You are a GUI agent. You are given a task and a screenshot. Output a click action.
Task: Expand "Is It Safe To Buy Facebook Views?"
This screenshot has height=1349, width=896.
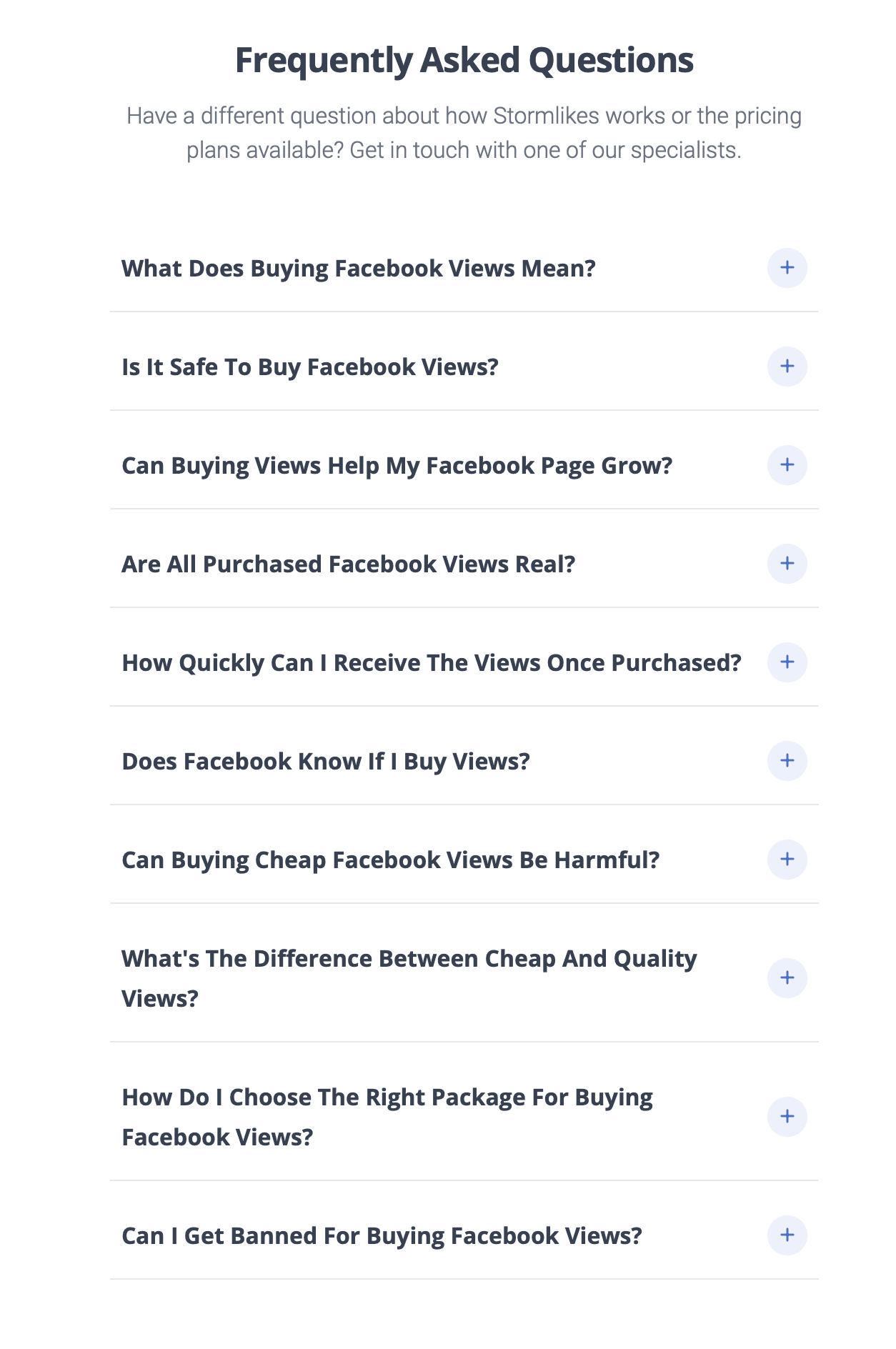coord(312,367)
